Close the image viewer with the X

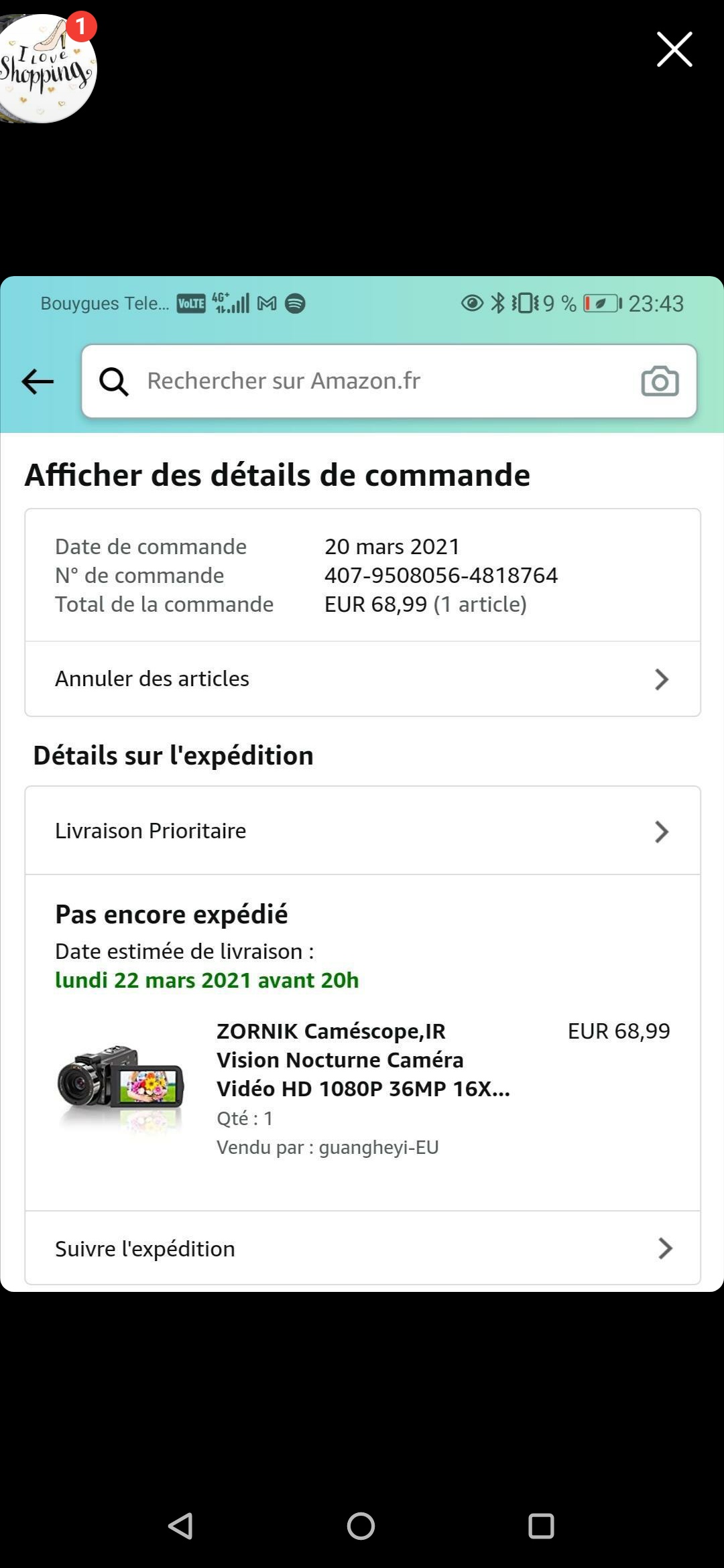pos(674,50)
